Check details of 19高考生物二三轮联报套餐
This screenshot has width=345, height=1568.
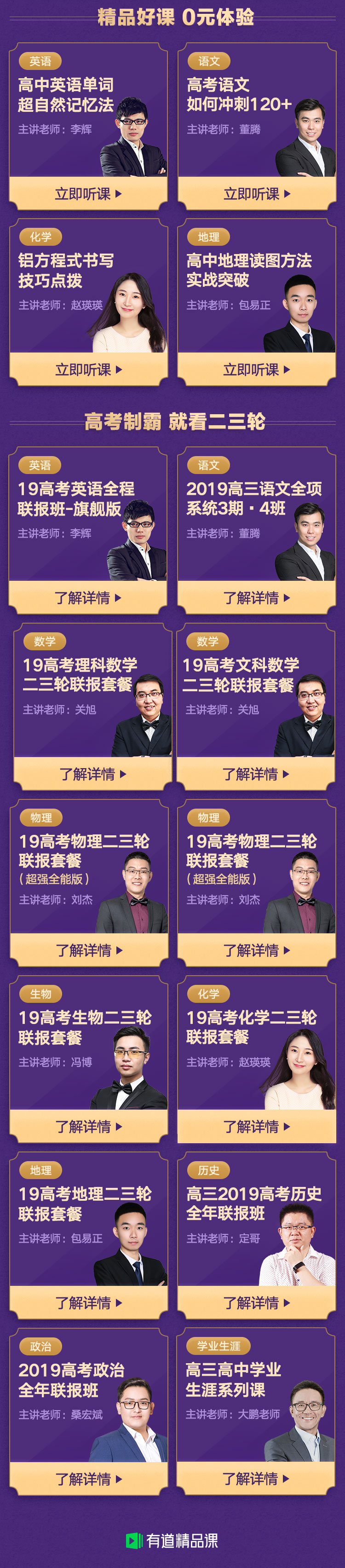click(88, 1126)
